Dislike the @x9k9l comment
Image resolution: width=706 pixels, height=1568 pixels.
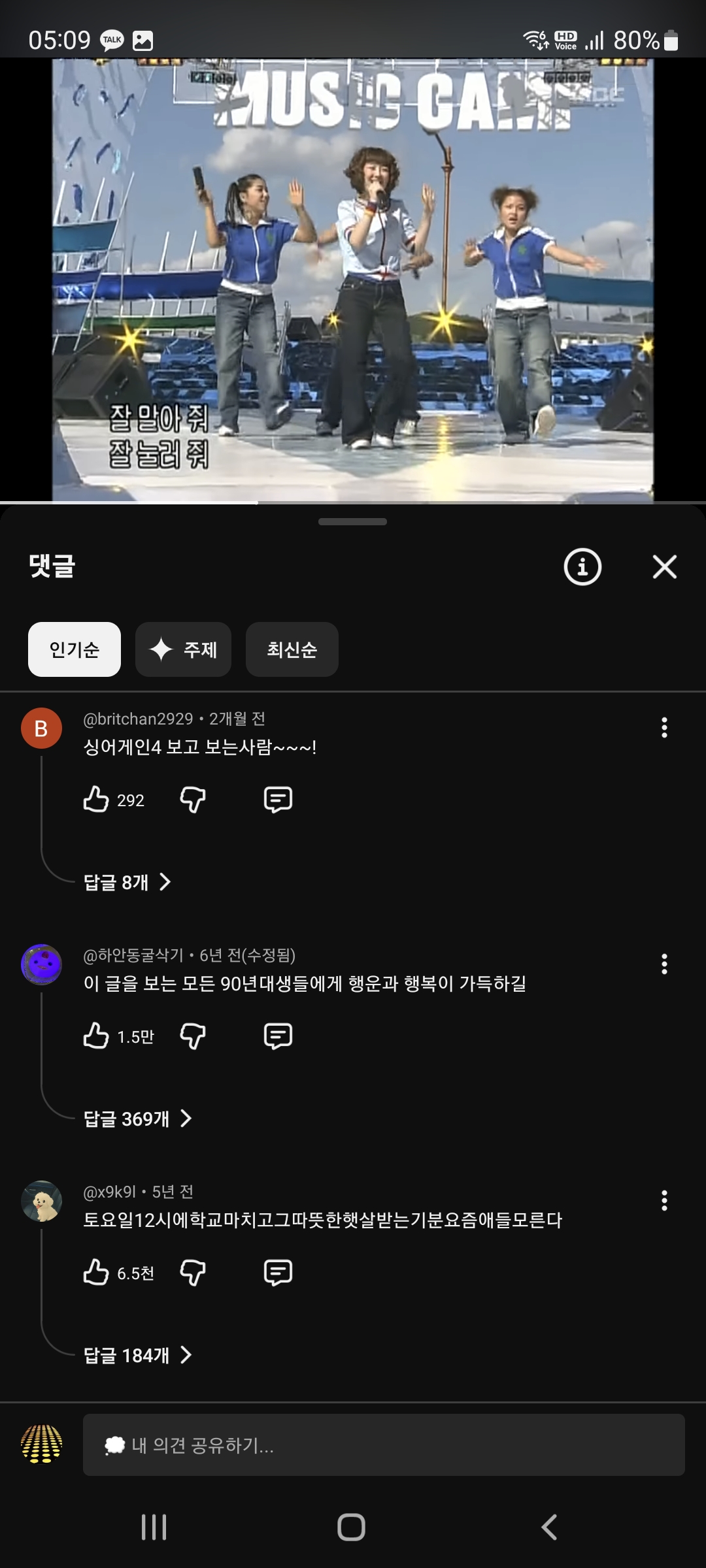(193, 1273)
